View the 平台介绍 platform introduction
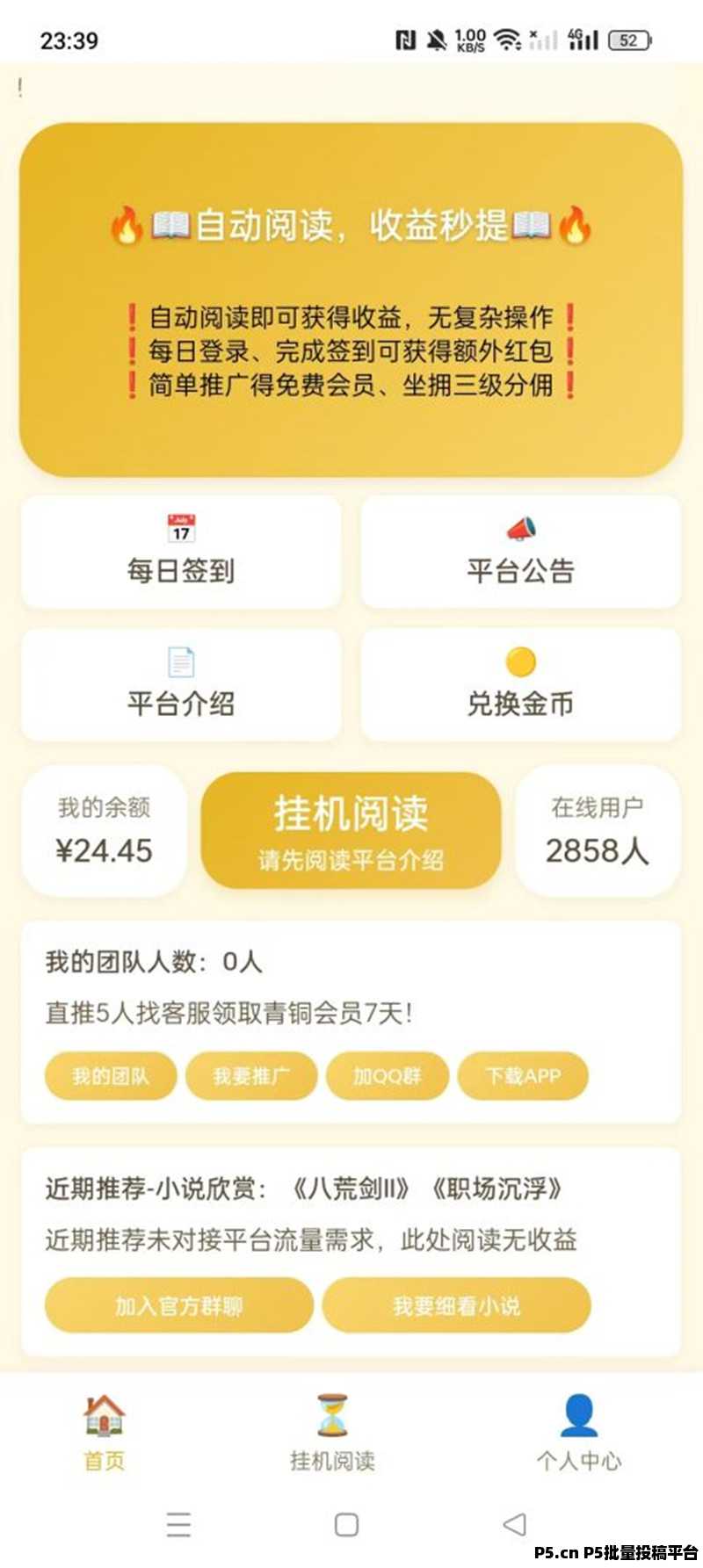 (x=181, y=685)
